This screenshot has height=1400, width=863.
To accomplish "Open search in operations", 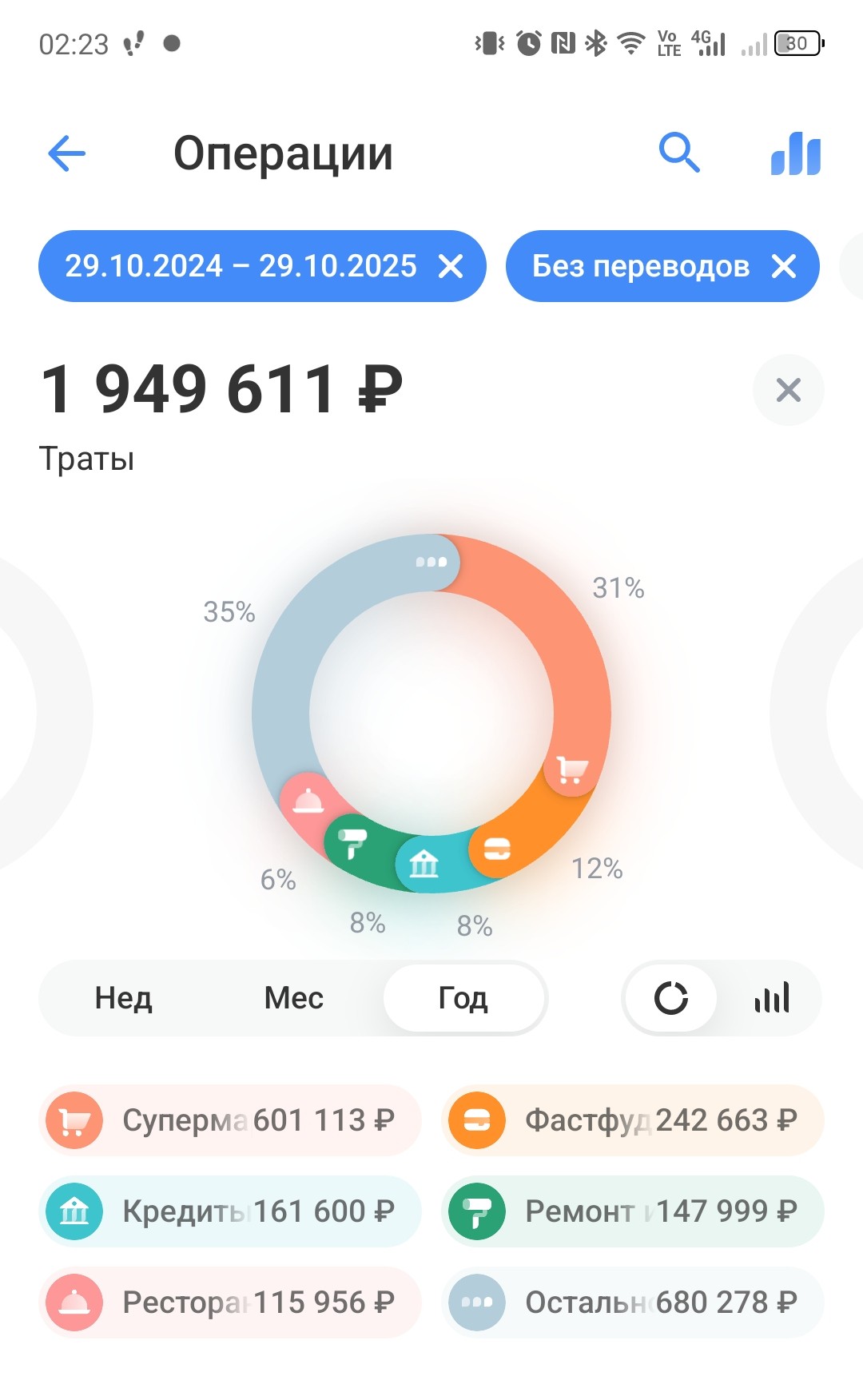I will point(679,153).
